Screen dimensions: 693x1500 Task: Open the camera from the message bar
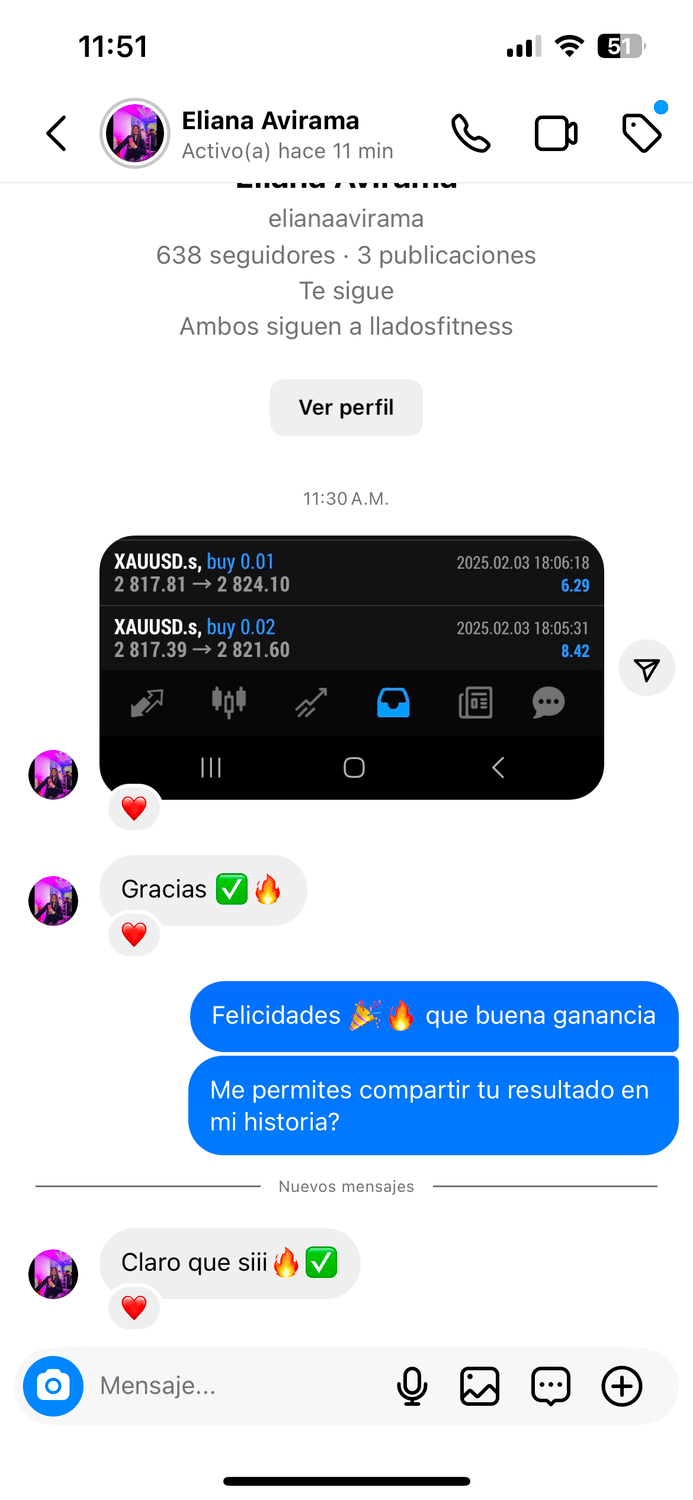[x=53, y=1386]
